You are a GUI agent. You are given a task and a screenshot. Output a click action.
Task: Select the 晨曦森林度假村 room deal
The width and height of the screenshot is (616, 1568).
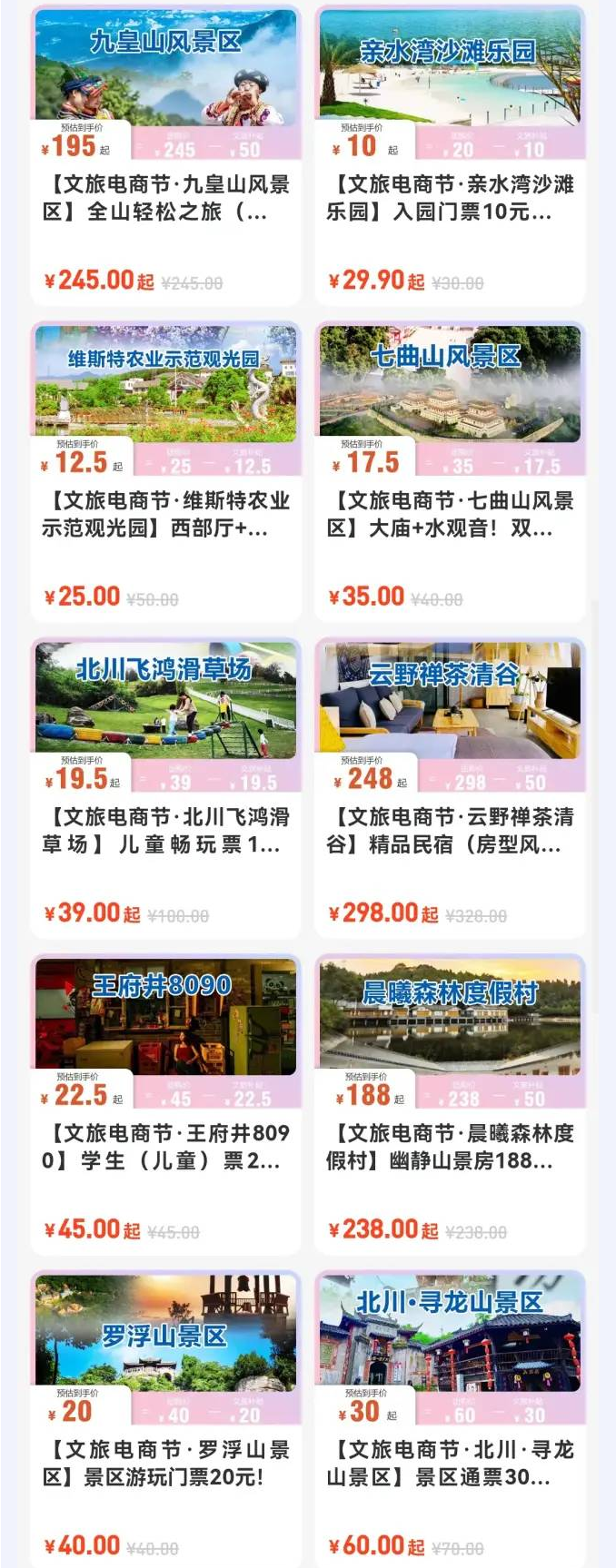click(450, 1102)
